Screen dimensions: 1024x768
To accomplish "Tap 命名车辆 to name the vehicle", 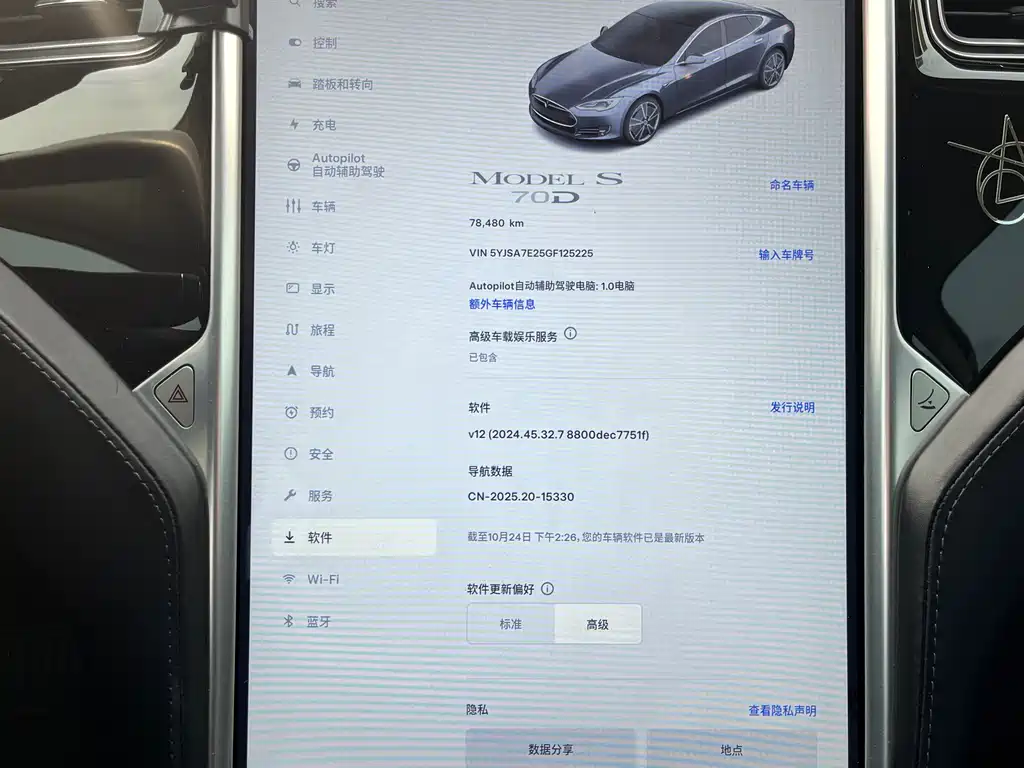I will pos(791,185).
